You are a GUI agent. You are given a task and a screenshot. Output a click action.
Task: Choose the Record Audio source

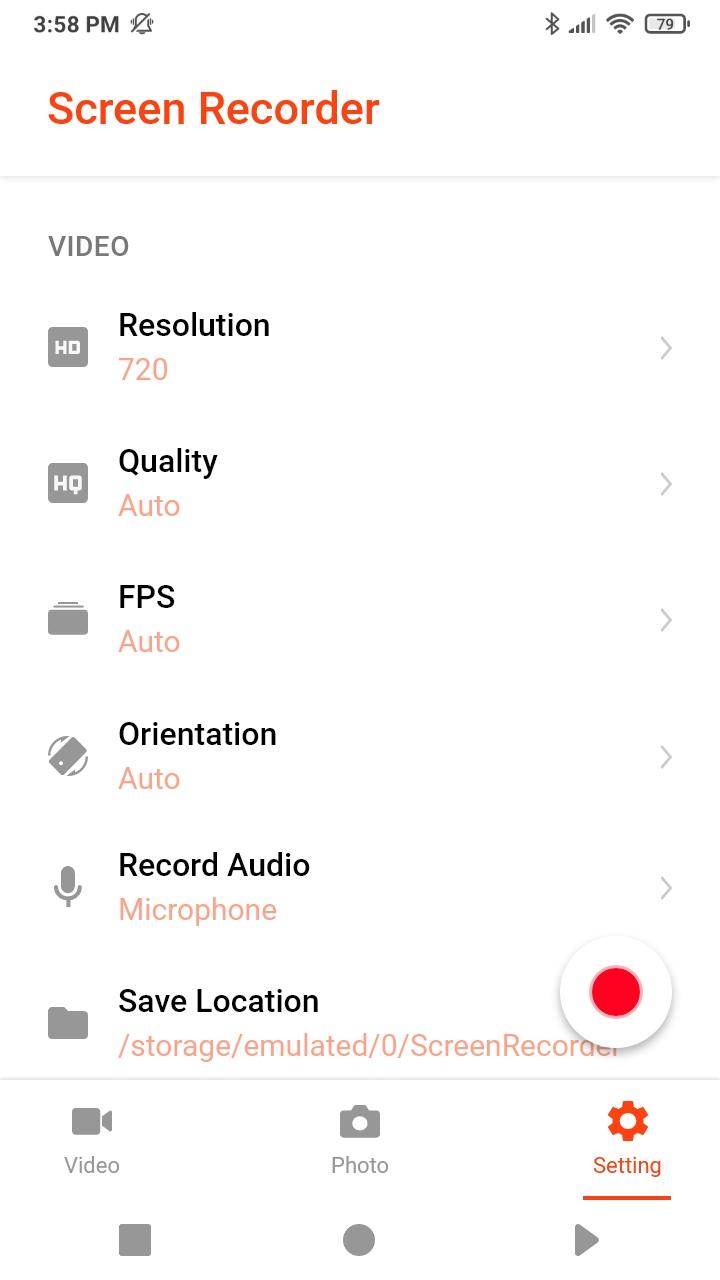[360, 887]
